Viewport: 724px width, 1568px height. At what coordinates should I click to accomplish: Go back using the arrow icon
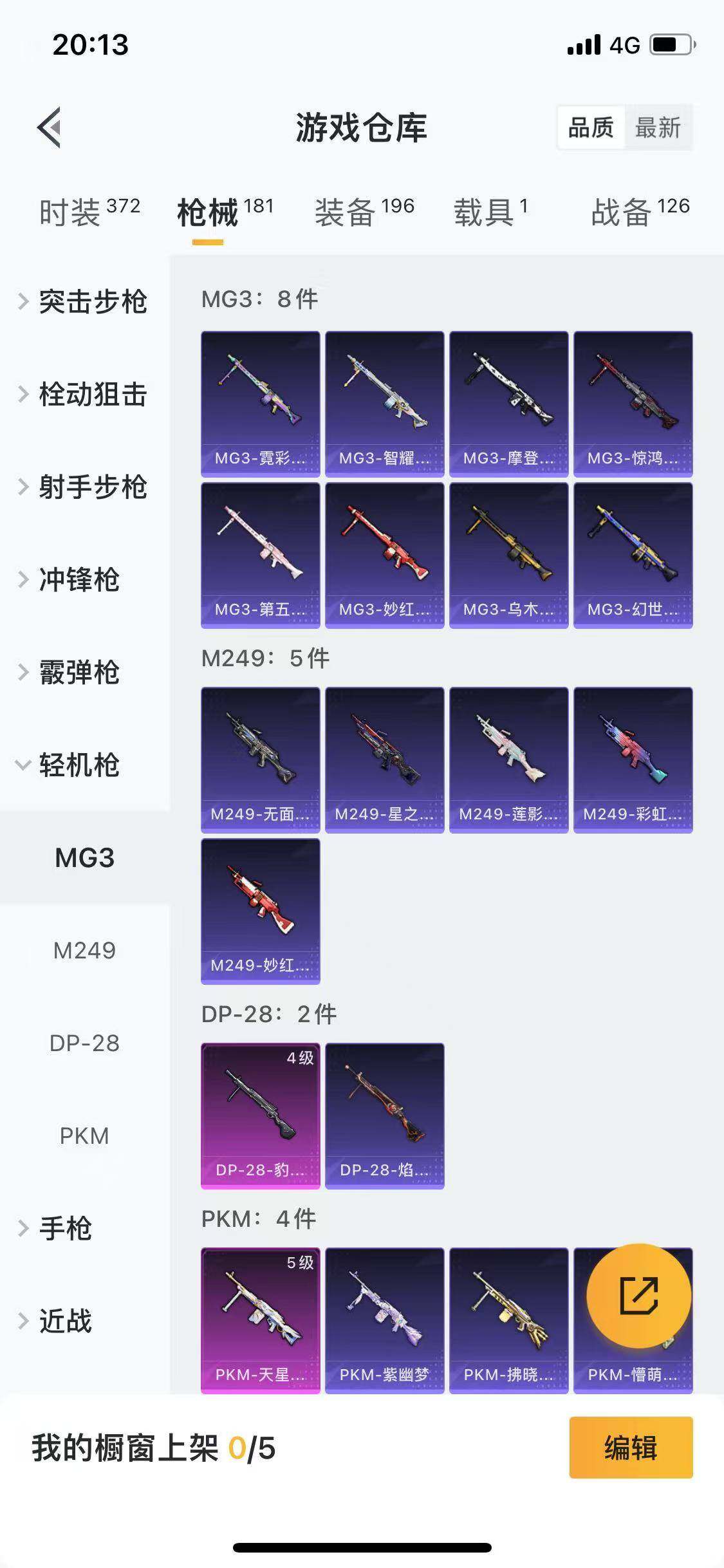pyautogui.click(x=50, y=127)
